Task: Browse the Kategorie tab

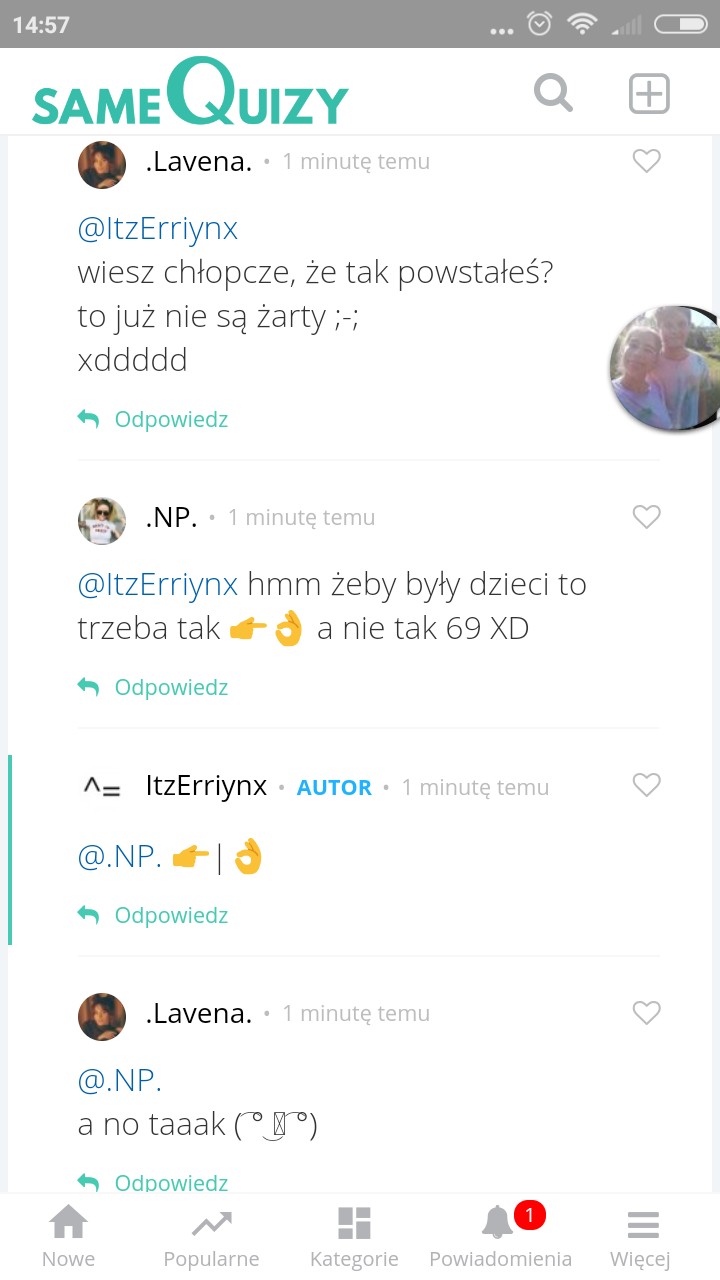Action: [x=354, y=1236]
